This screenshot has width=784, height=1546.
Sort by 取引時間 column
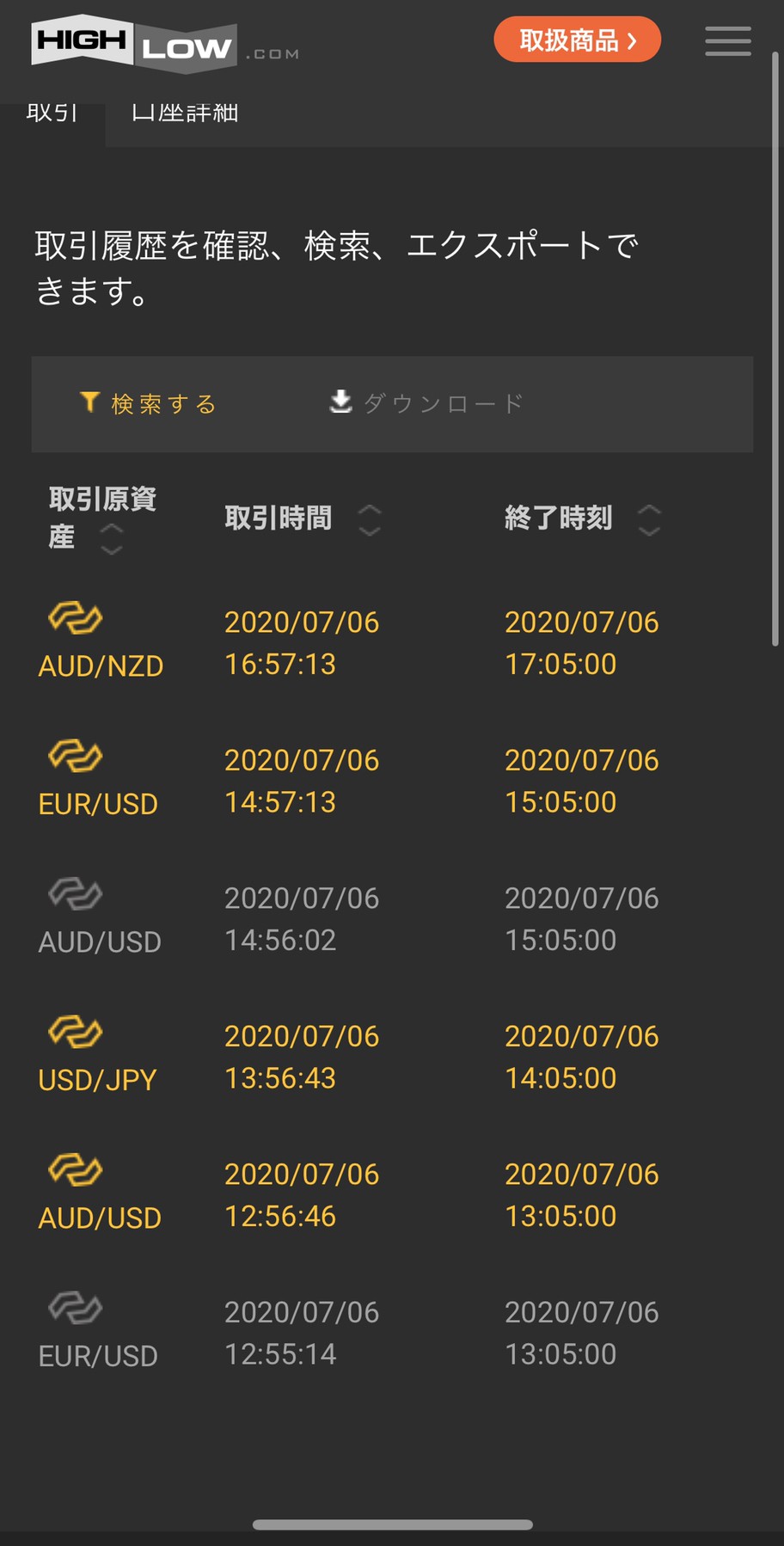(x=303, y=518)
